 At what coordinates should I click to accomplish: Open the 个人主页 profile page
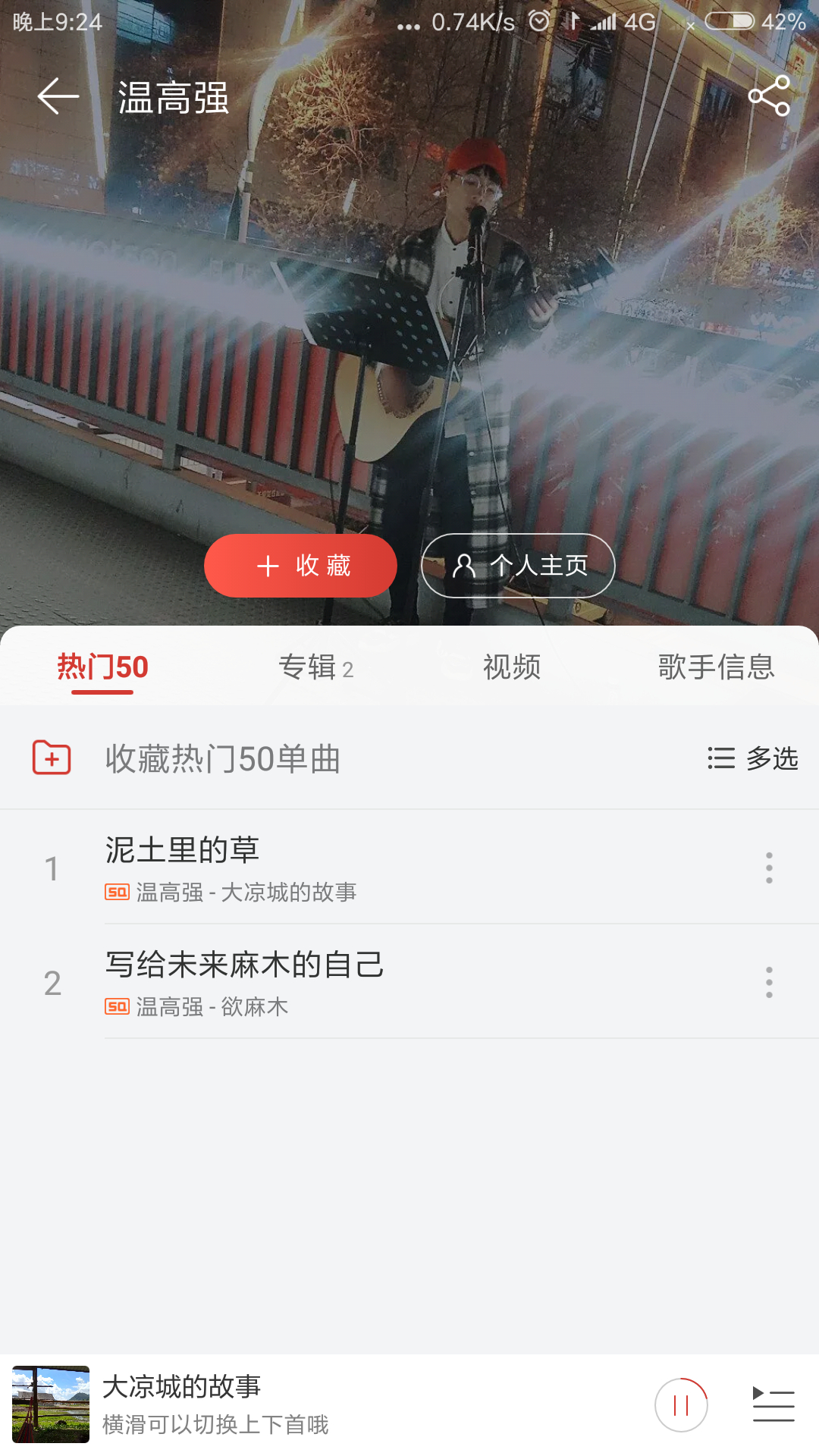[x=518, y=566]
